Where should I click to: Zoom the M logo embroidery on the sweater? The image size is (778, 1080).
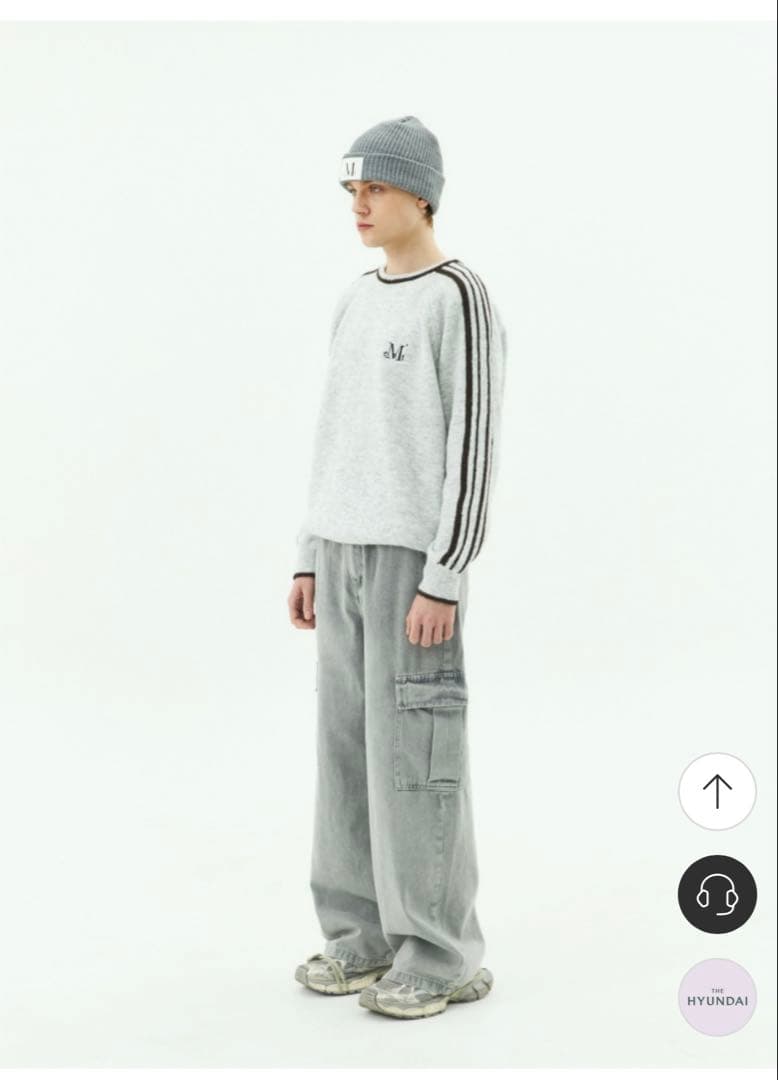(x=396, y=349)
